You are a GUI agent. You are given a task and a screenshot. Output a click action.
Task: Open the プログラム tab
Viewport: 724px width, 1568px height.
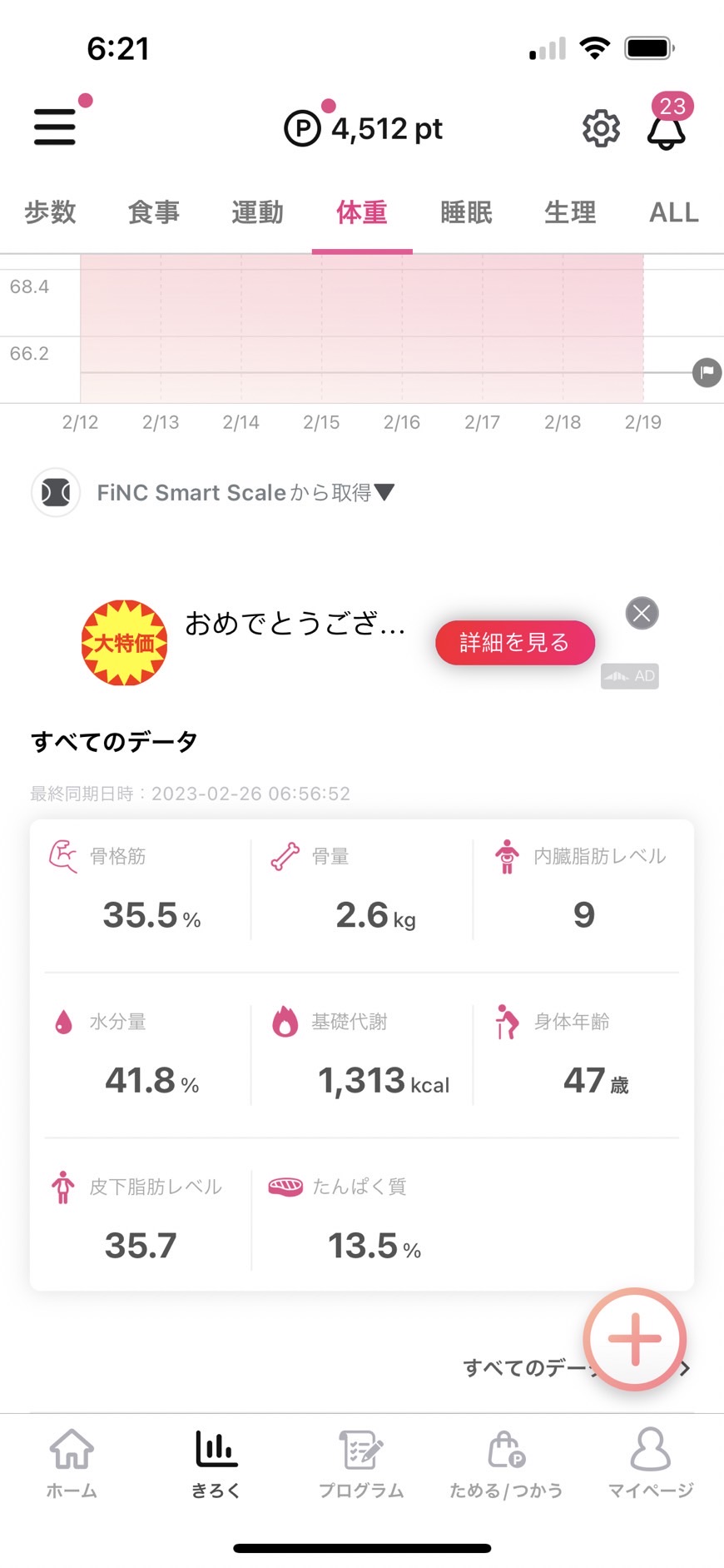point(361,1463)
